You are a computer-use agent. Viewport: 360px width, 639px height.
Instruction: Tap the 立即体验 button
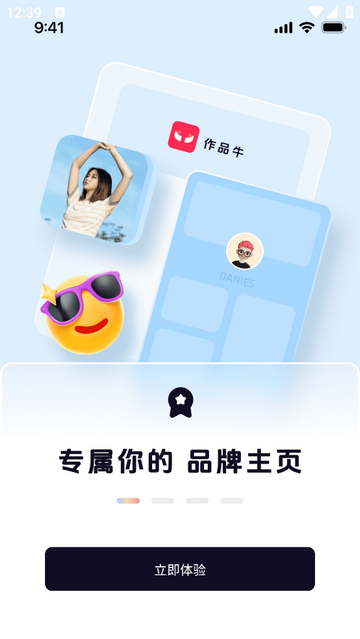(180, 568)
